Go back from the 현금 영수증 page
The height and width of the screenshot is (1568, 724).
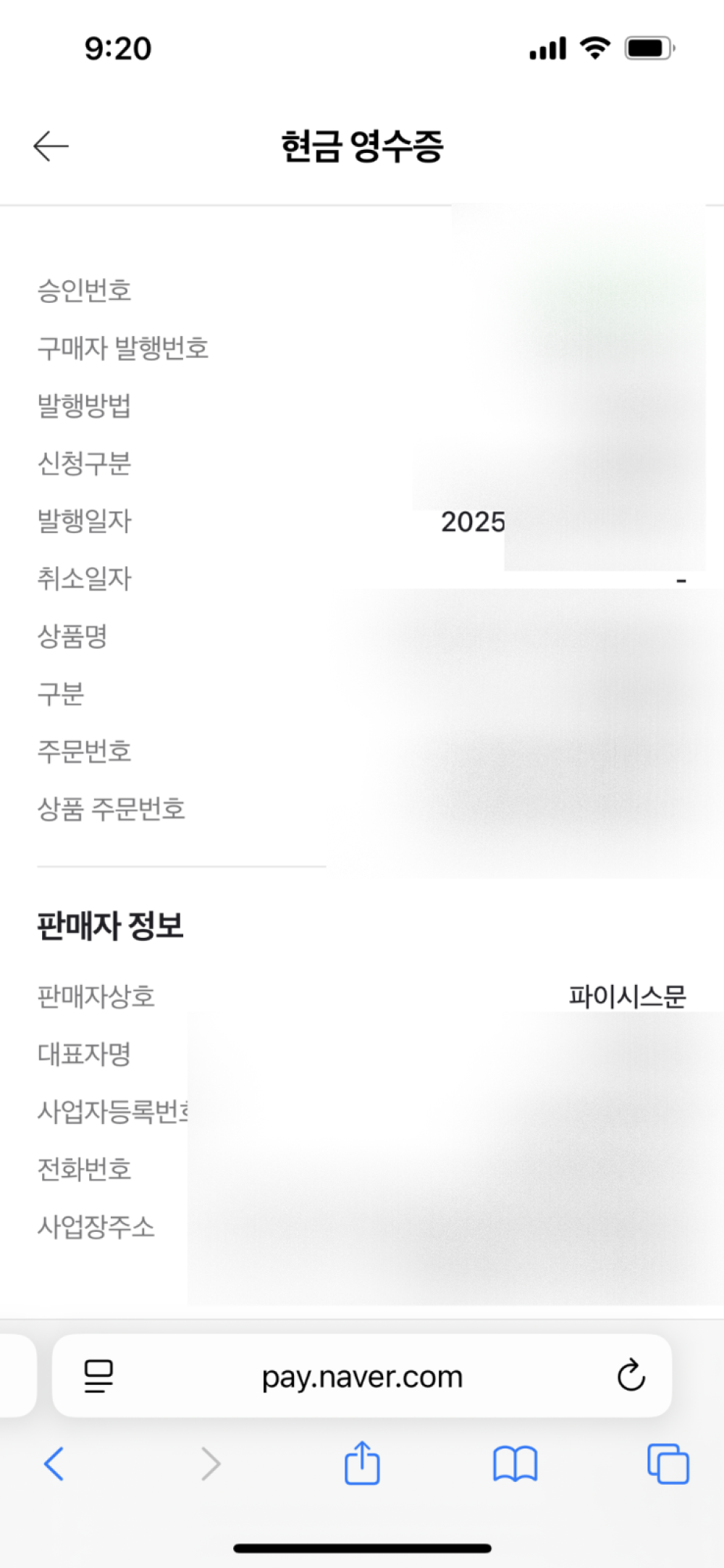[x=51, y=146]
